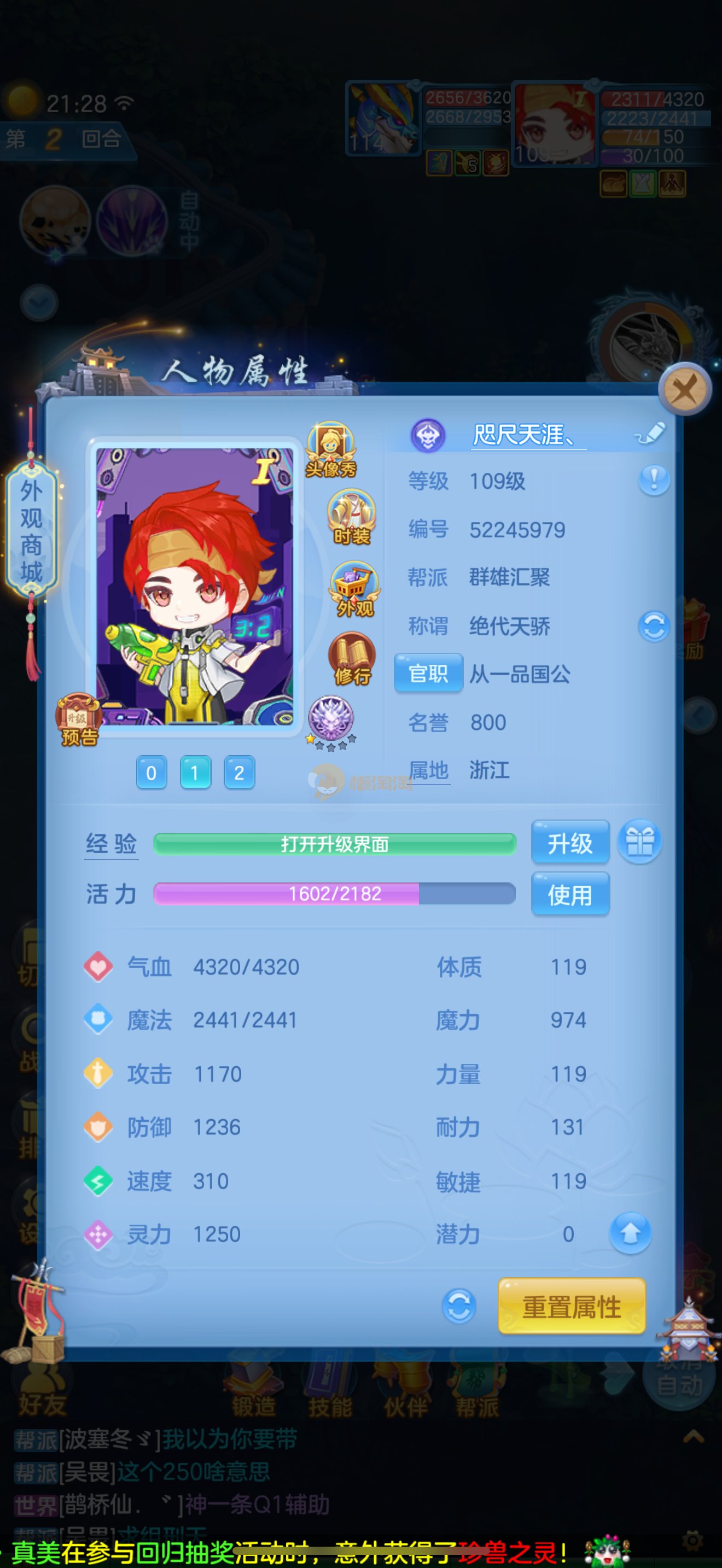
Task: Open the gift box next to 升级
Action: (x=640, y=842)
